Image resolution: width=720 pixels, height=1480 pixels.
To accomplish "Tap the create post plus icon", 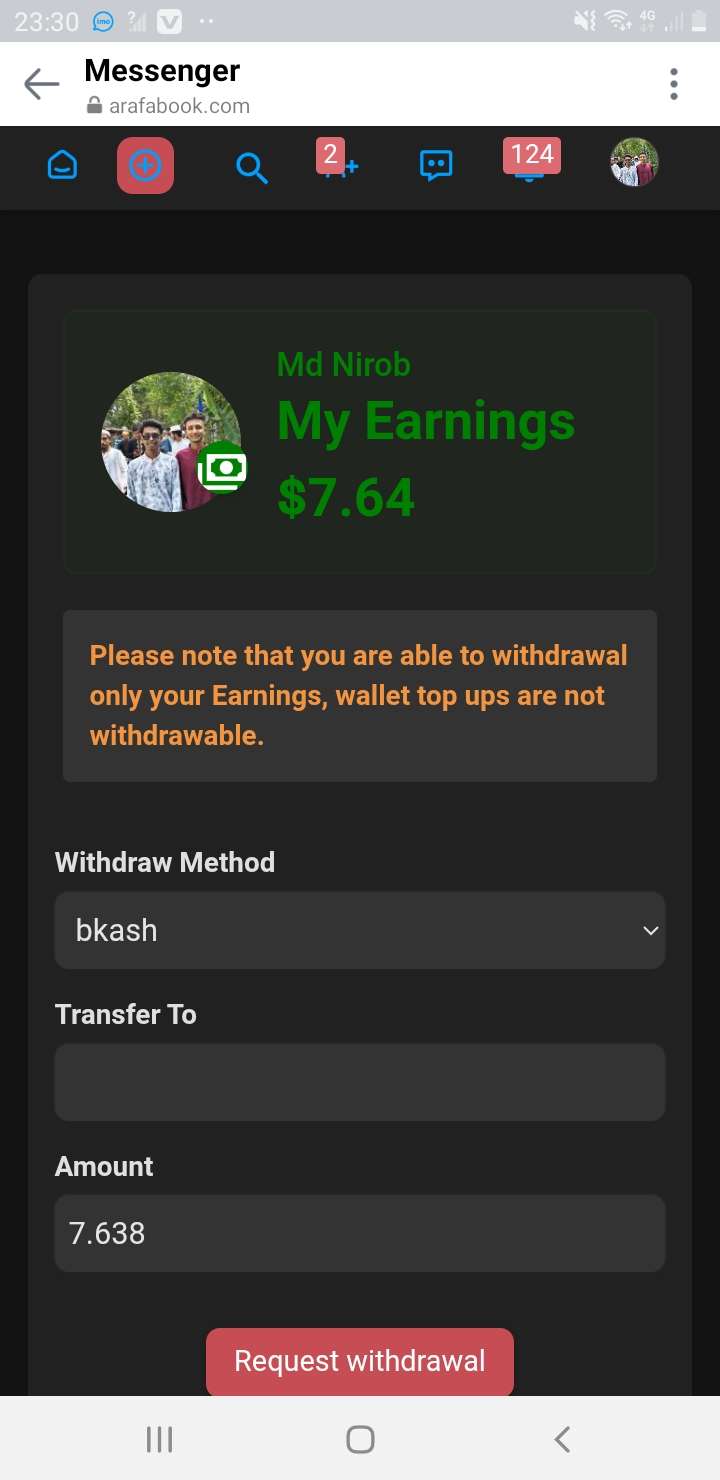I will (x=145, y=166).
